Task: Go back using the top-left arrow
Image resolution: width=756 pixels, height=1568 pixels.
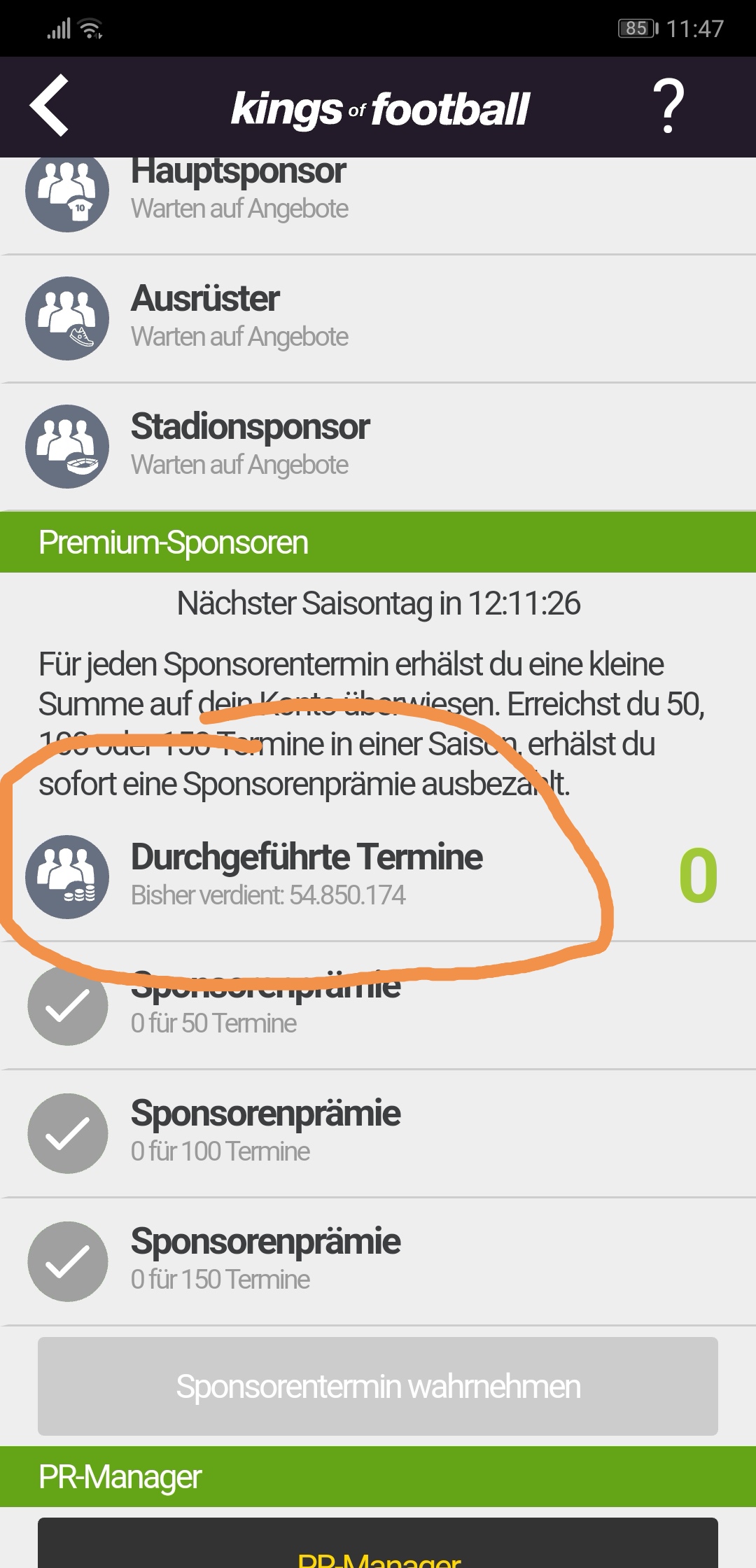Action: pos(49,105)
